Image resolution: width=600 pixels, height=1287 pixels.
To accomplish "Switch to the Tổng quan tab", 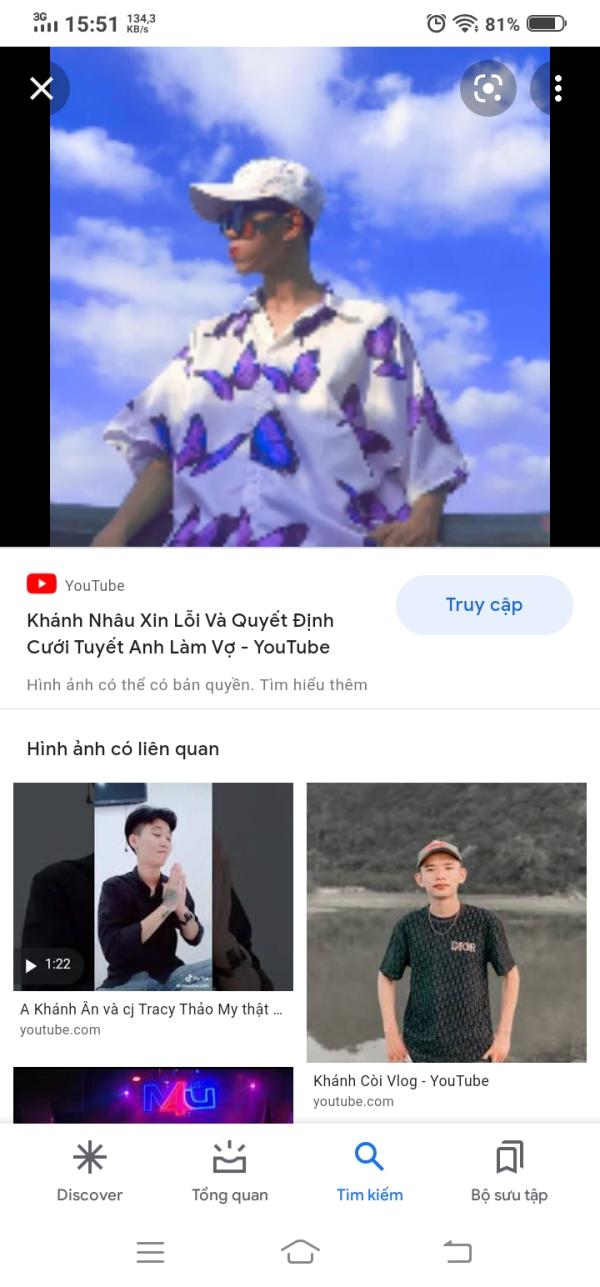I will (230, 1171).
